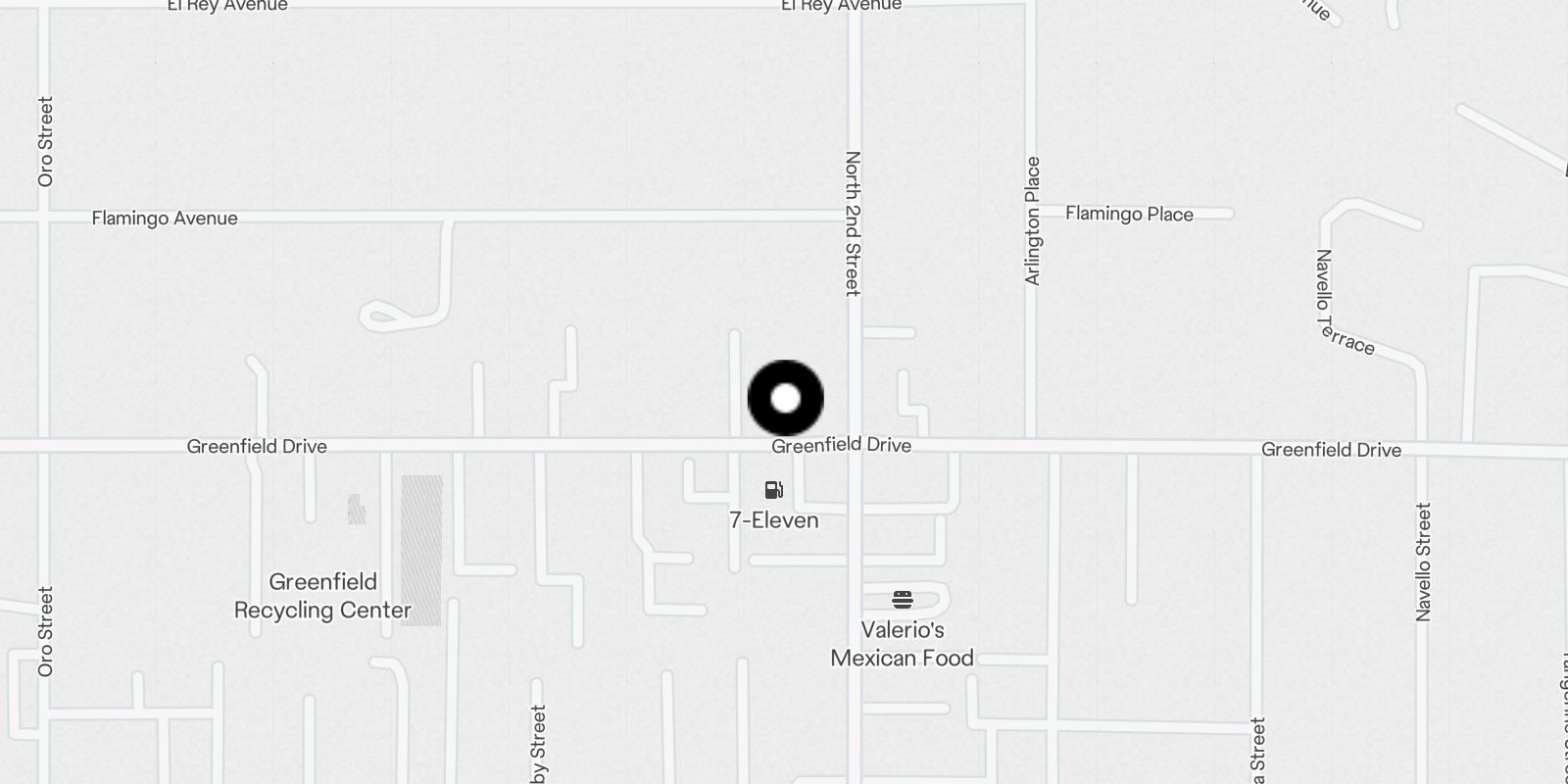Select Valerio's Mexican Food restaurant marker
Screen dimensions: 1568x784
click(903, 600)
